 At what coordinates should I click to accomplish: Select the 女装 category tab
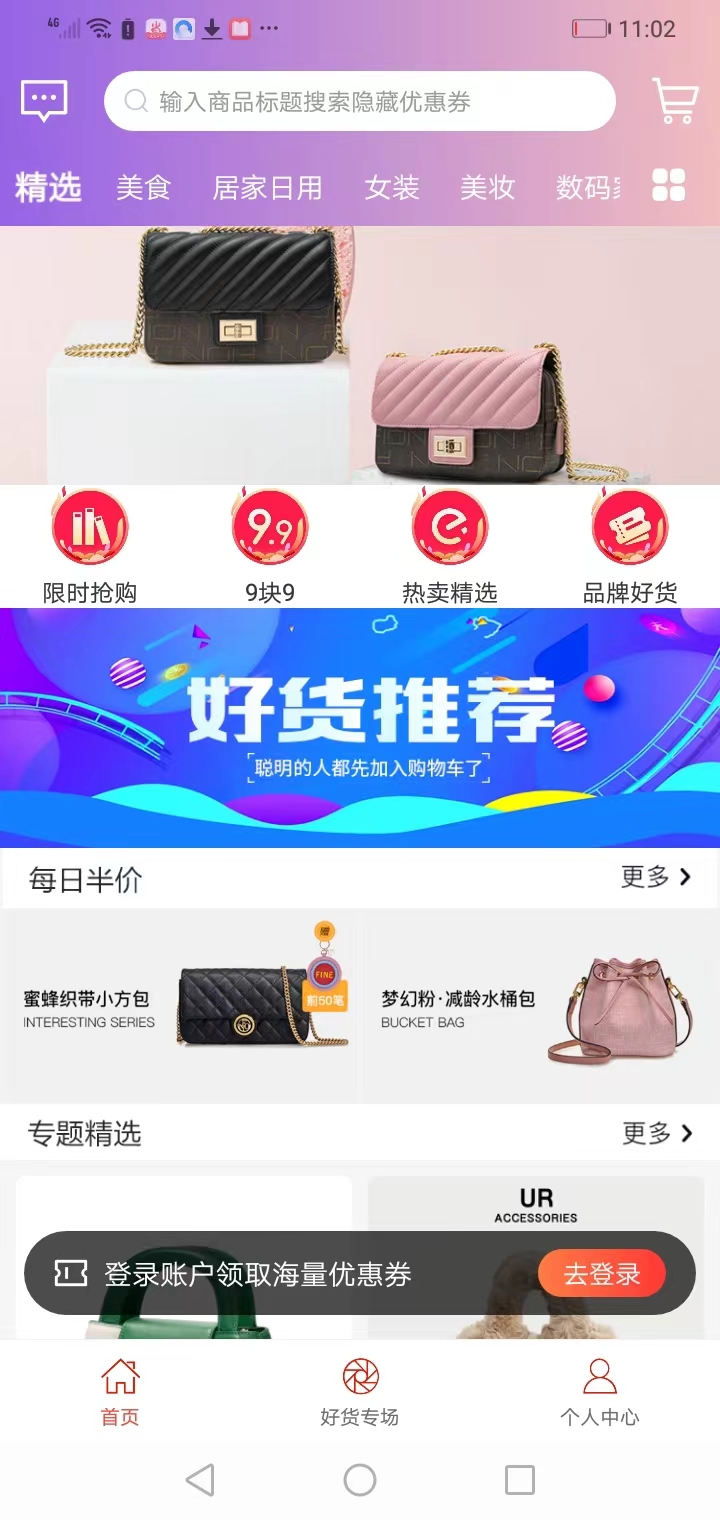(x=391, y=187)
